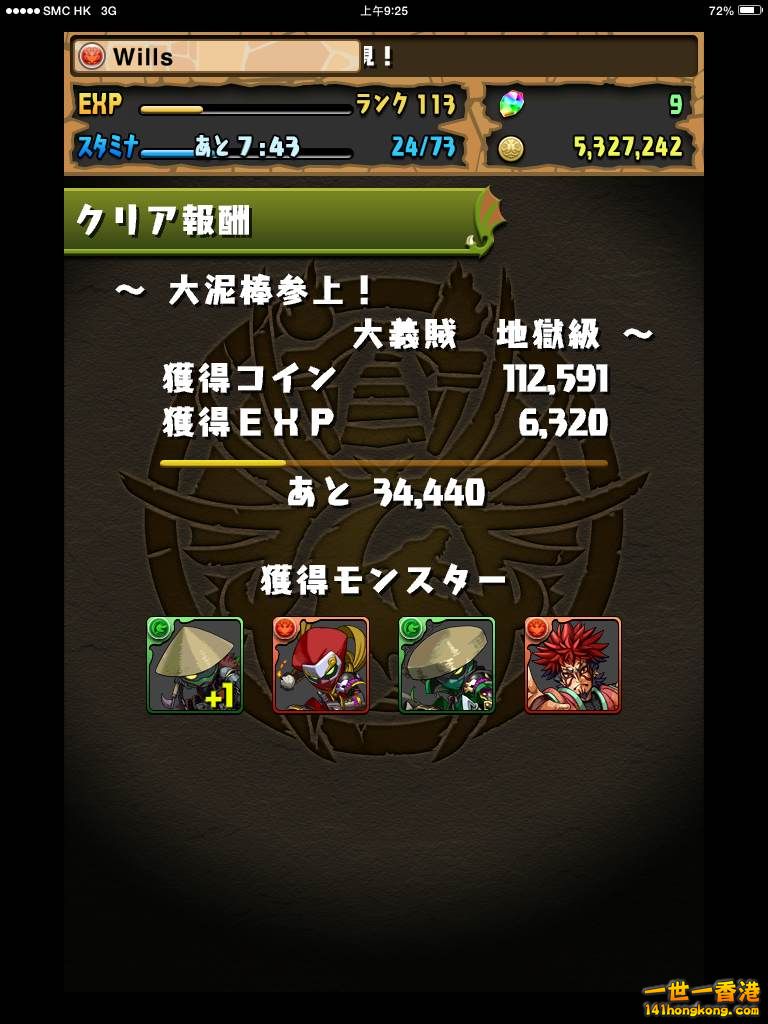Viewport: 768px width, 1024px height.
Task: View the spiky red-haired monster tile
Action: pyautogui.click(x=573, y=665)
